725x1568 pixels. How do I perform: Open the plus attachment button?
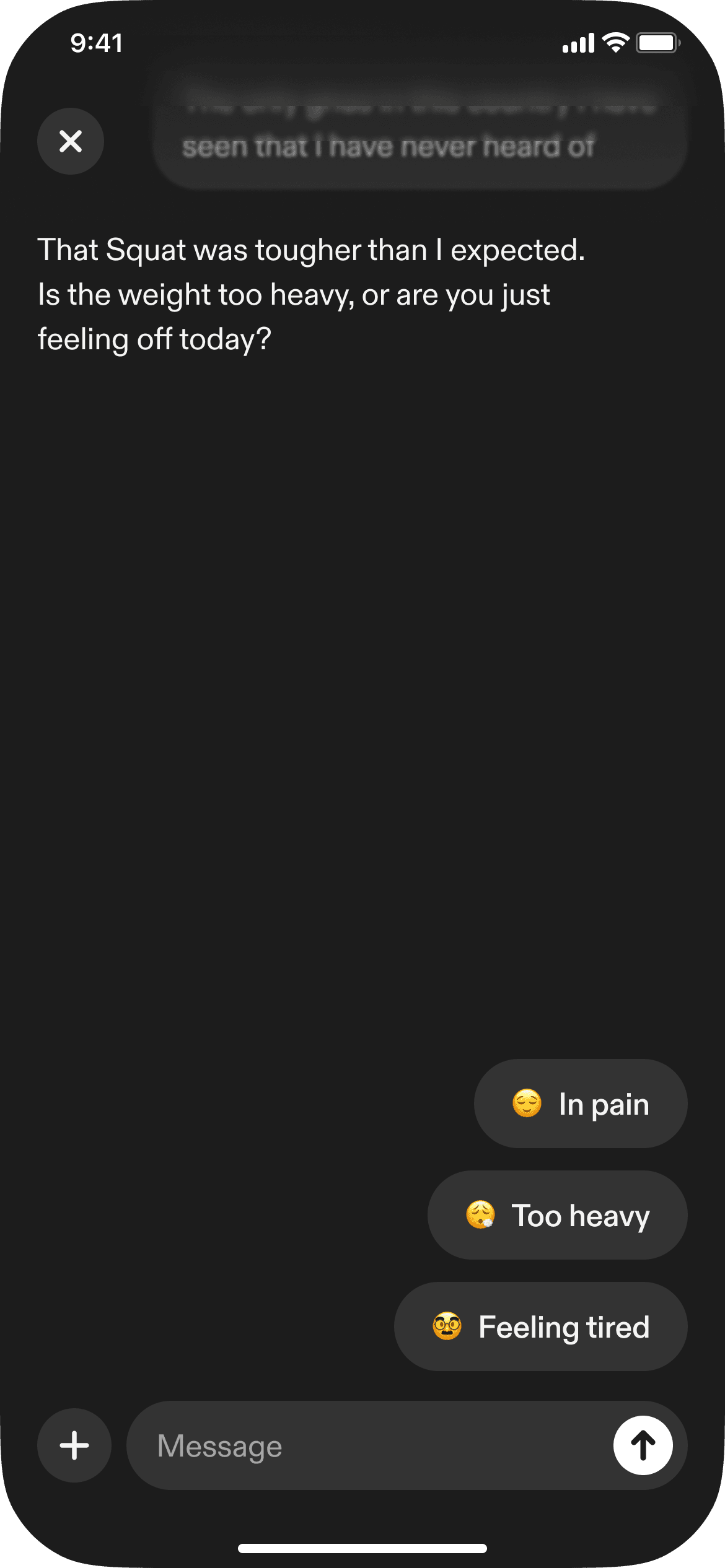click(74, 1445)
